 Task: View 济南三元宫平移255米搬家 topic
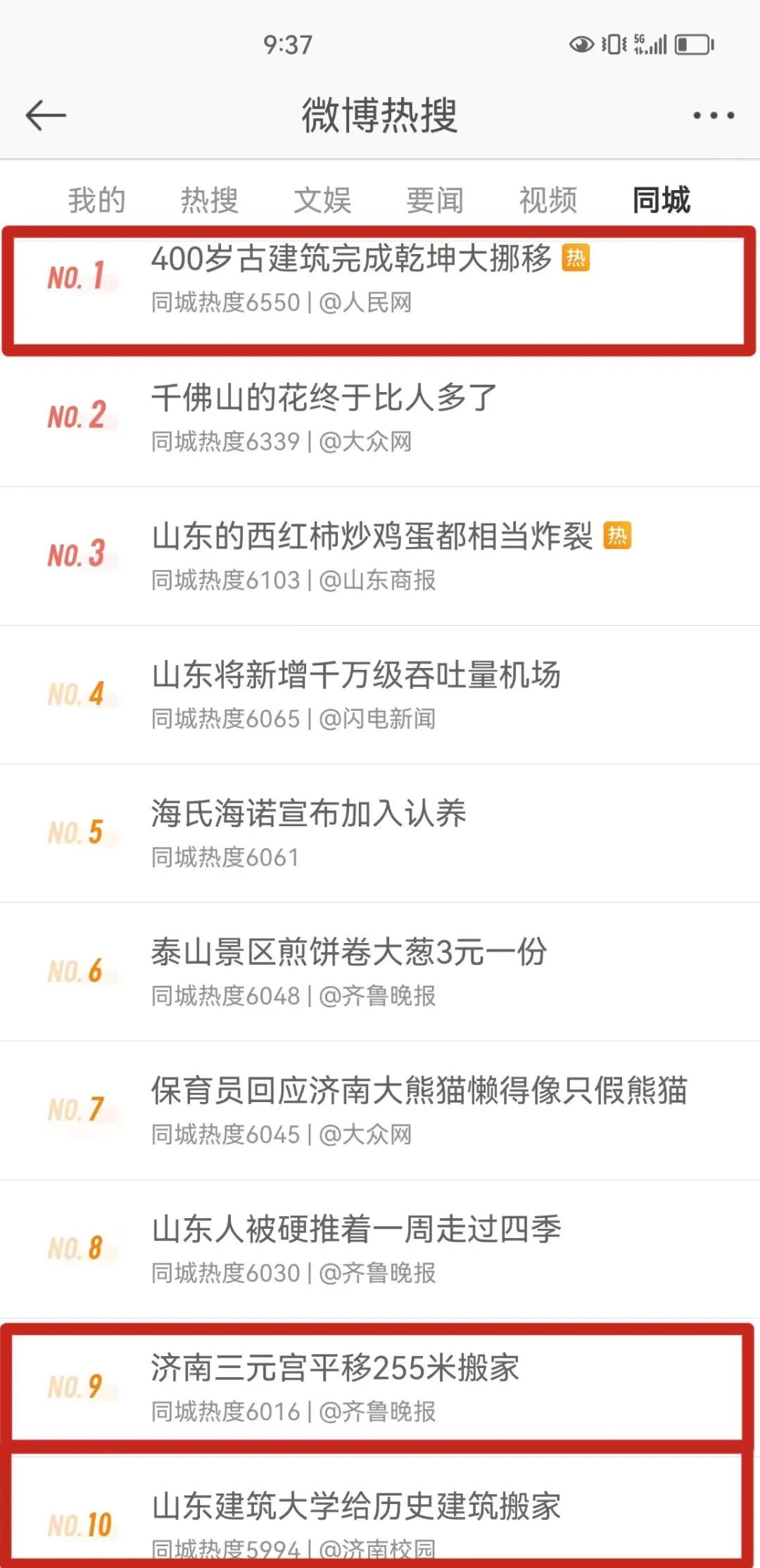pyautogui.click(x=380, y=1387)
